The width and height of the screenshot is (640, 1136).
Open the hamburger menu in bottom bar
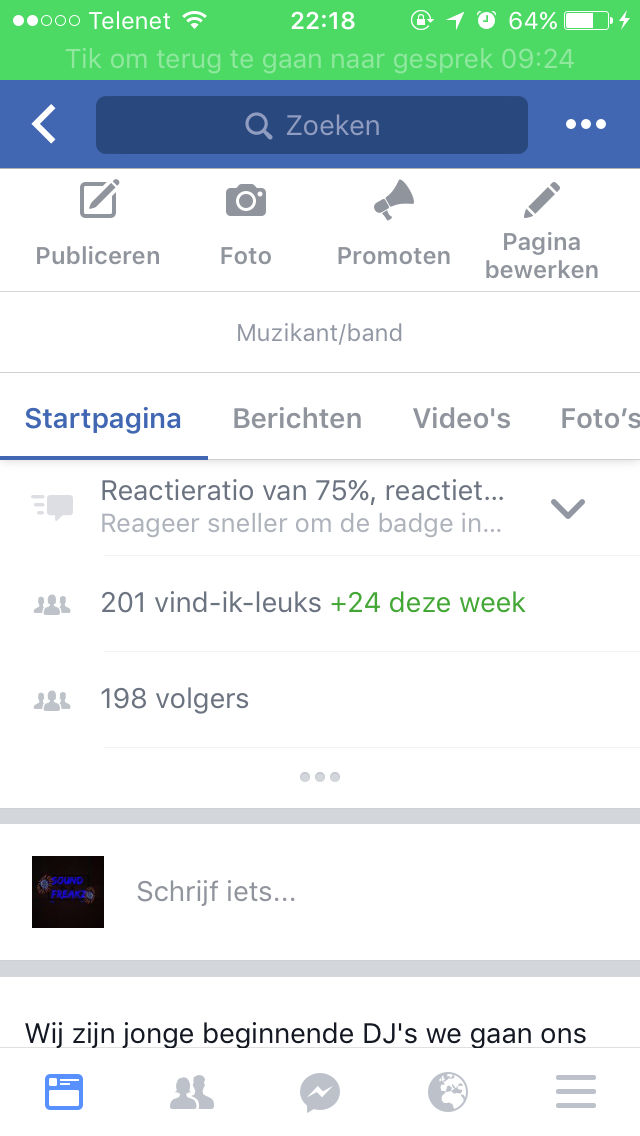click(576, 1092)
